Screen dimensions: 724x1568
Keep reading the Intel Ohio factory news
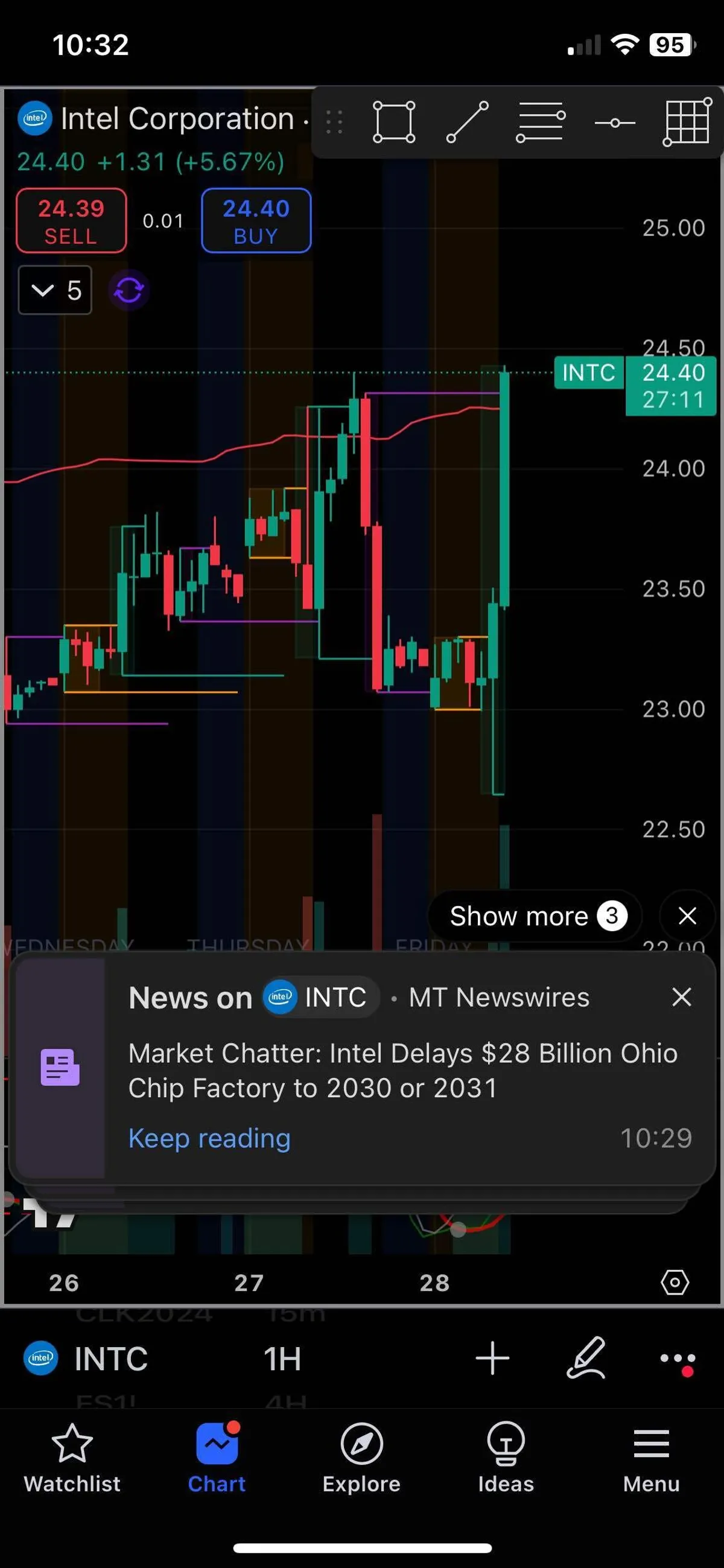pos(209,1138)
